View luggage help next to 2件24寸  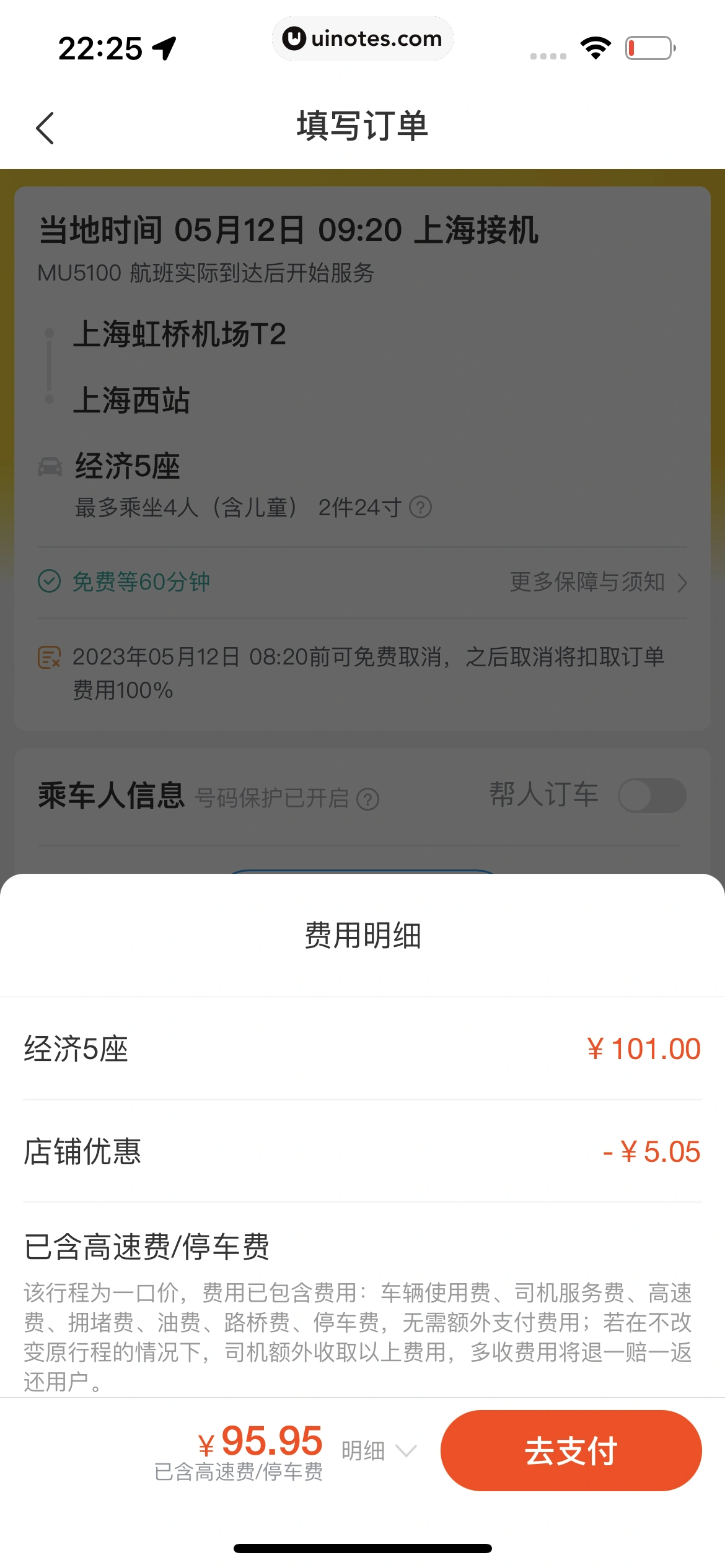pyautogui.click(x=421, y=508)
